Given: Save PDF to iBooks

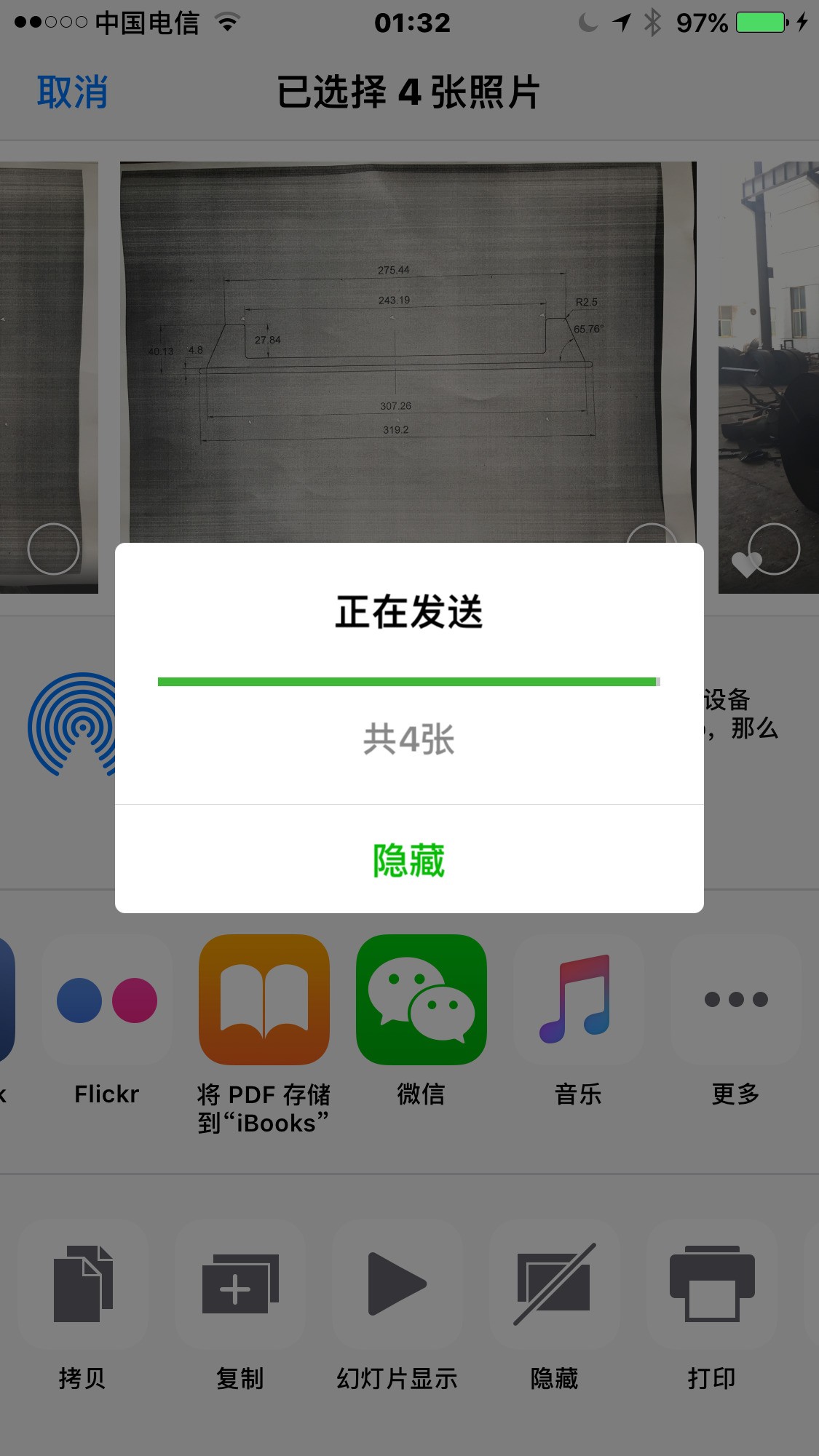Looking at the screenshot, I should [x=264, y=1000].
